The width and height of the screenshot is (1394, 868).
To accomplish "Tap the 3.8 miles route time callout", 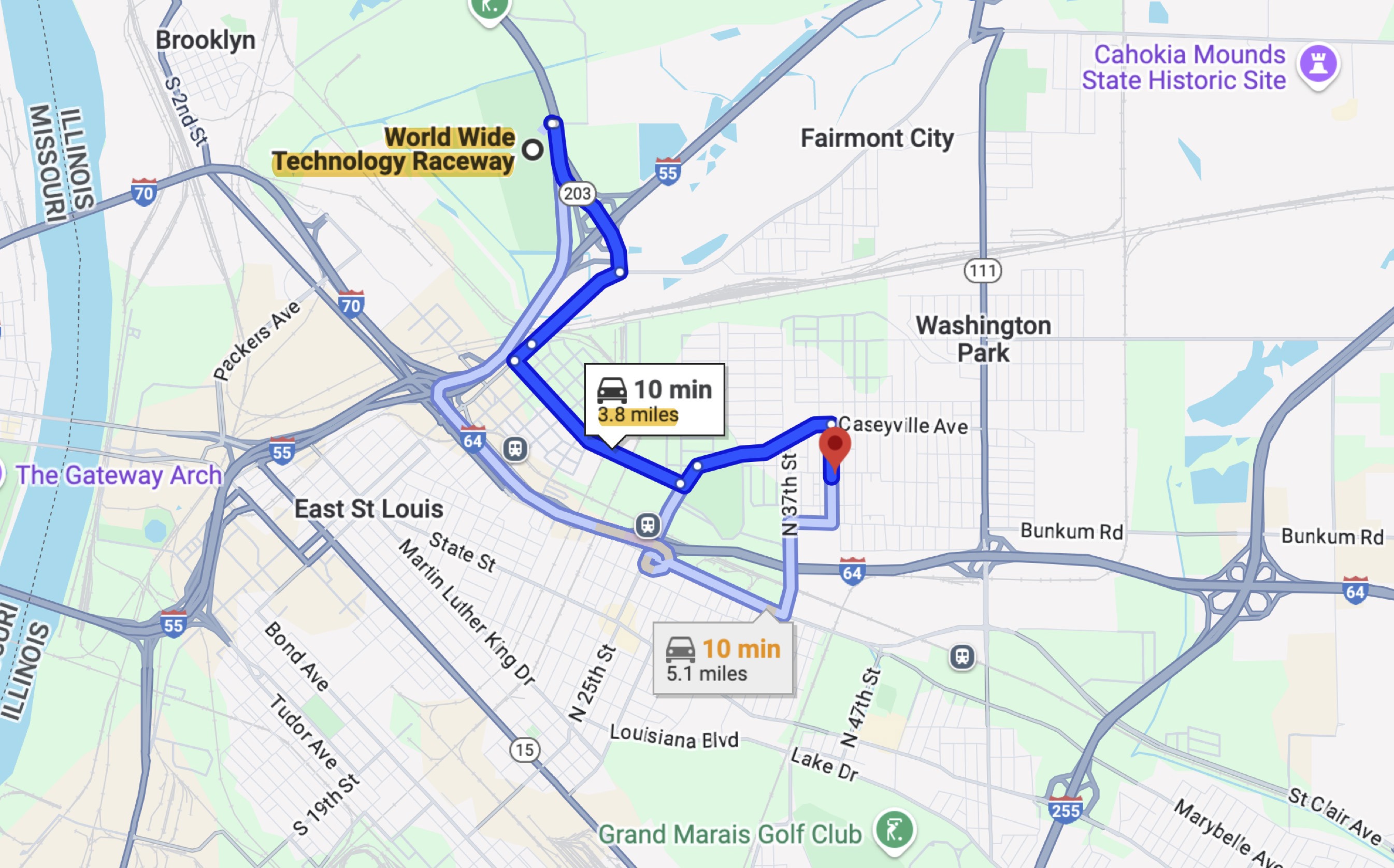I will (654, 400).
